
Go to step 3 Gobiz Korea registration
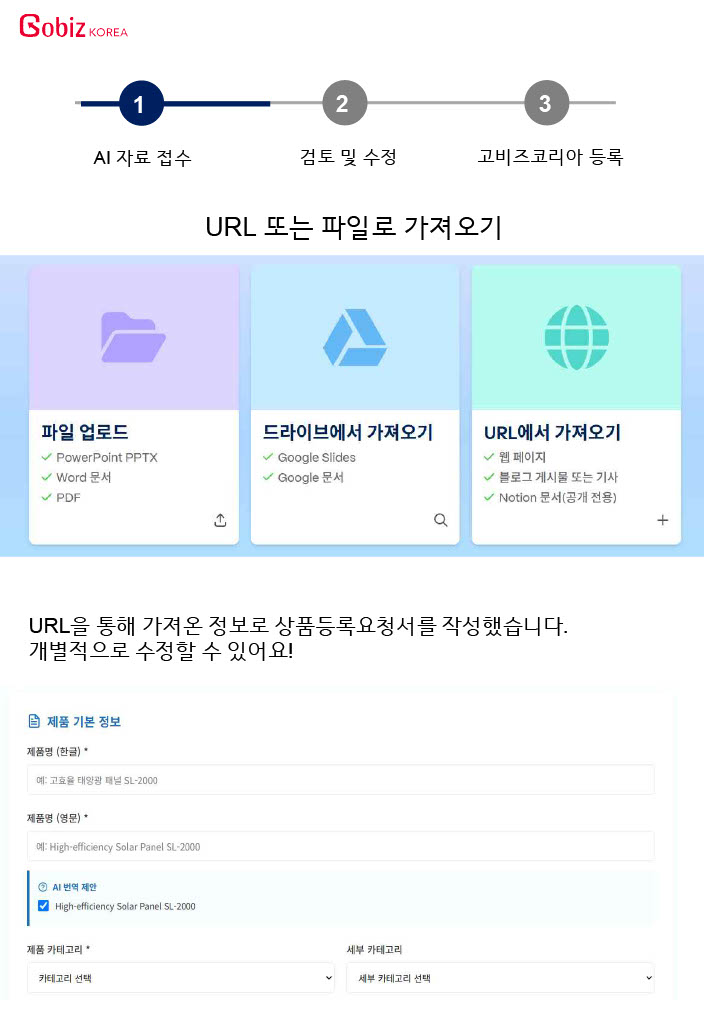[546, 104]
